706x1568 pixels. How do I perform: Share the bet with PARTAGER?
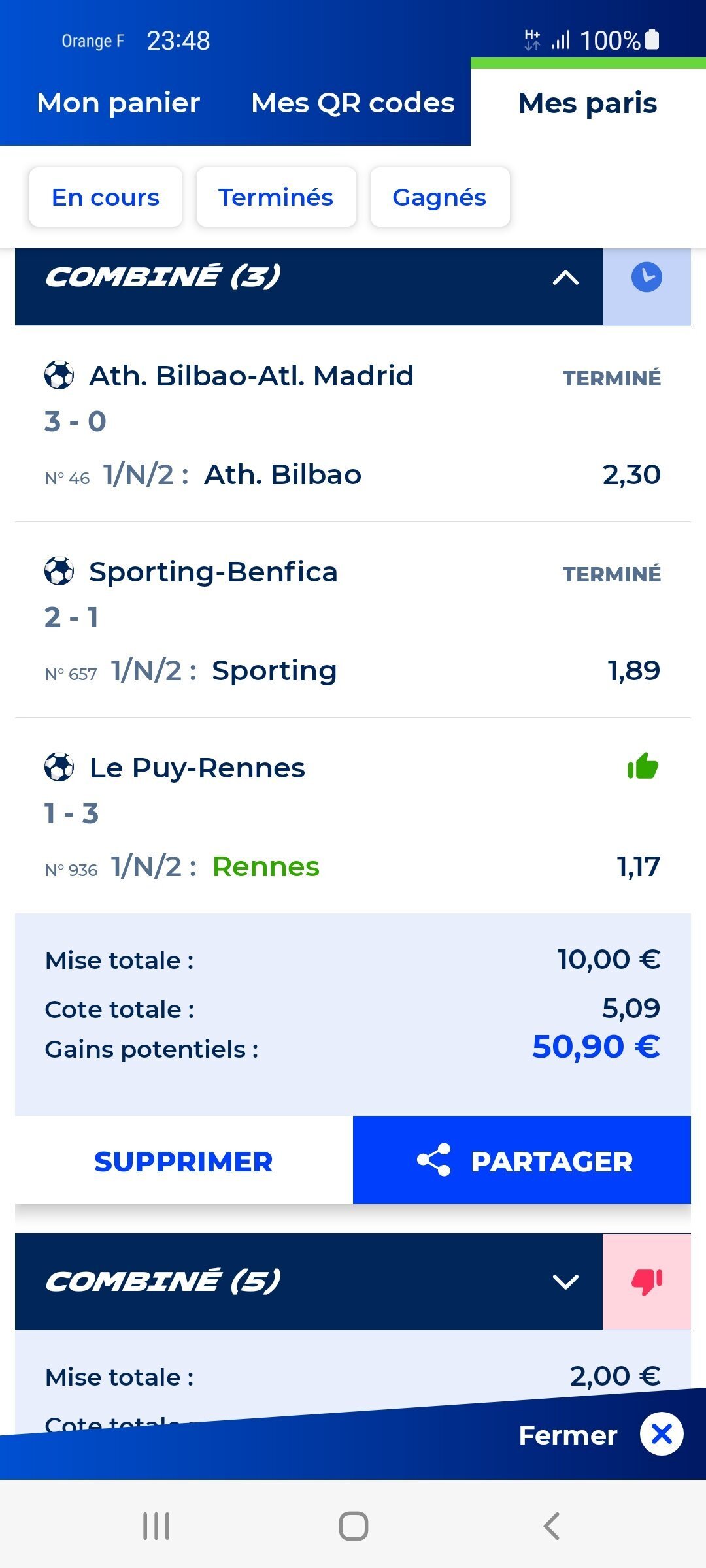click(522, 1161)
